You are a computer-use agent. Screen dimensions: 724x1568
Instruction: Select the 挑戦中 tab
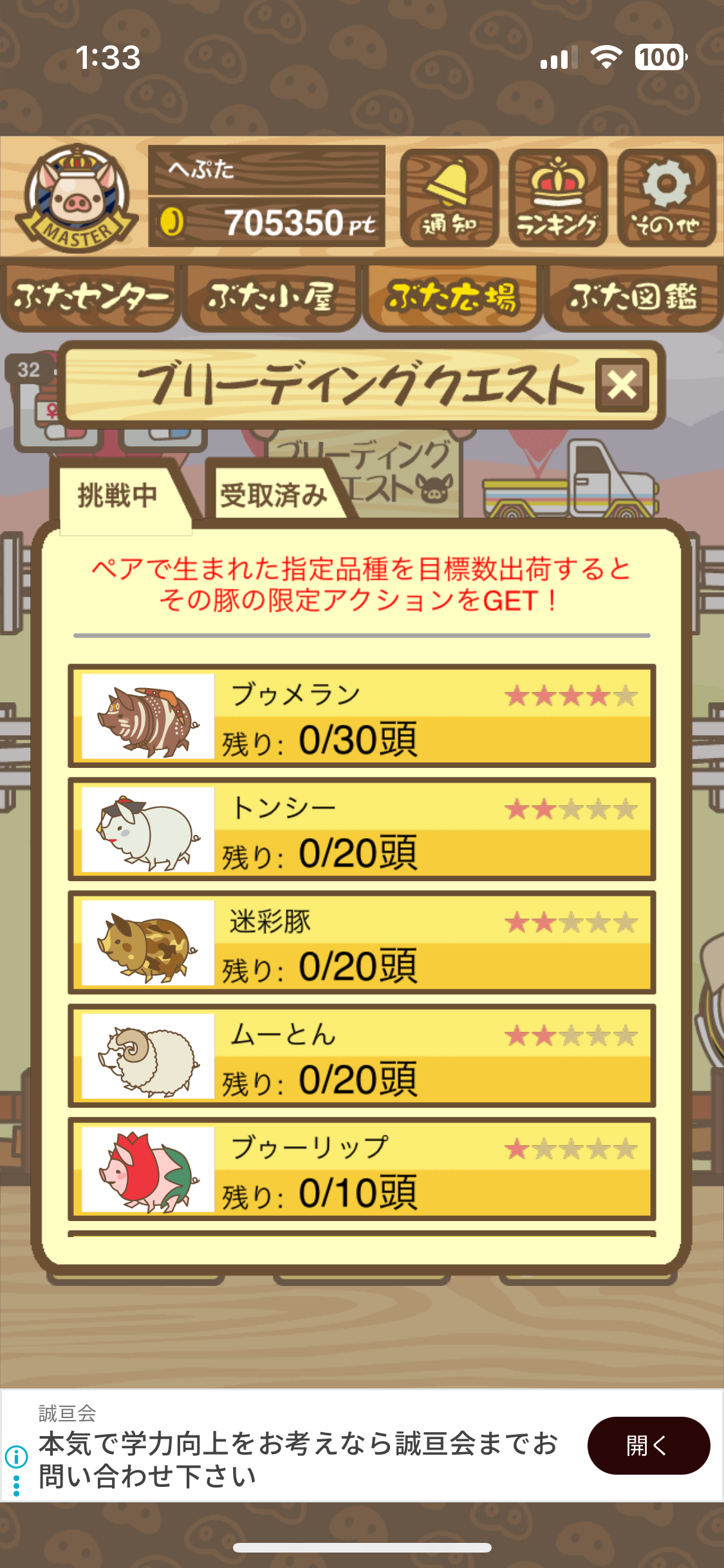click(x=118, y=496)
